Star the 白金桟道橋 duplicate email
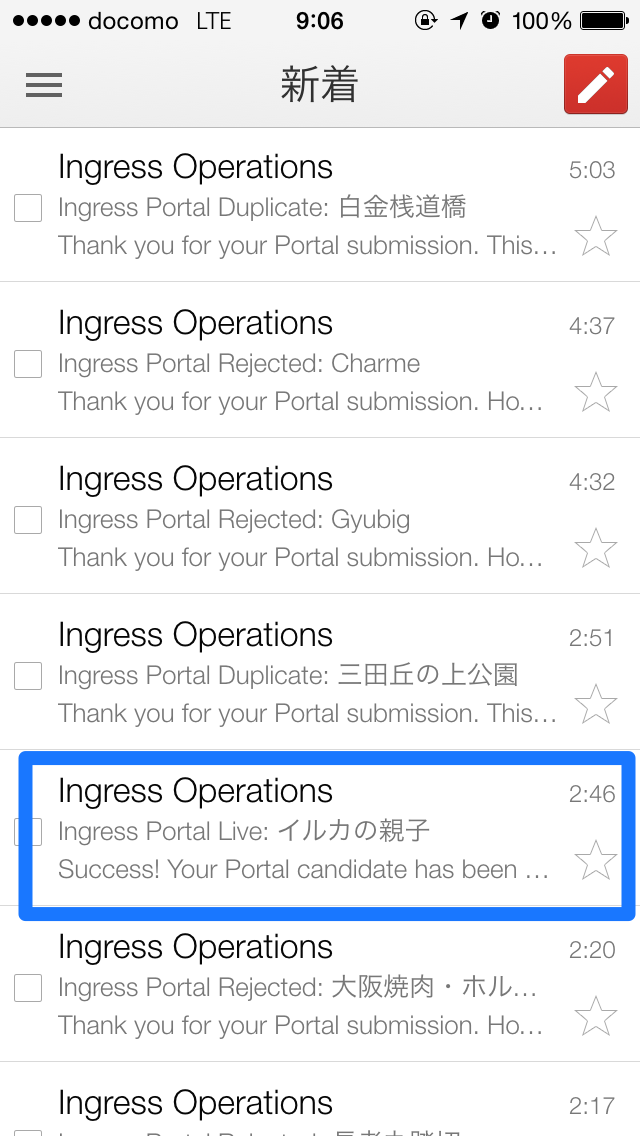This screenshot has height=1136, width=640. pyautogui.click(x=596, y=236)
